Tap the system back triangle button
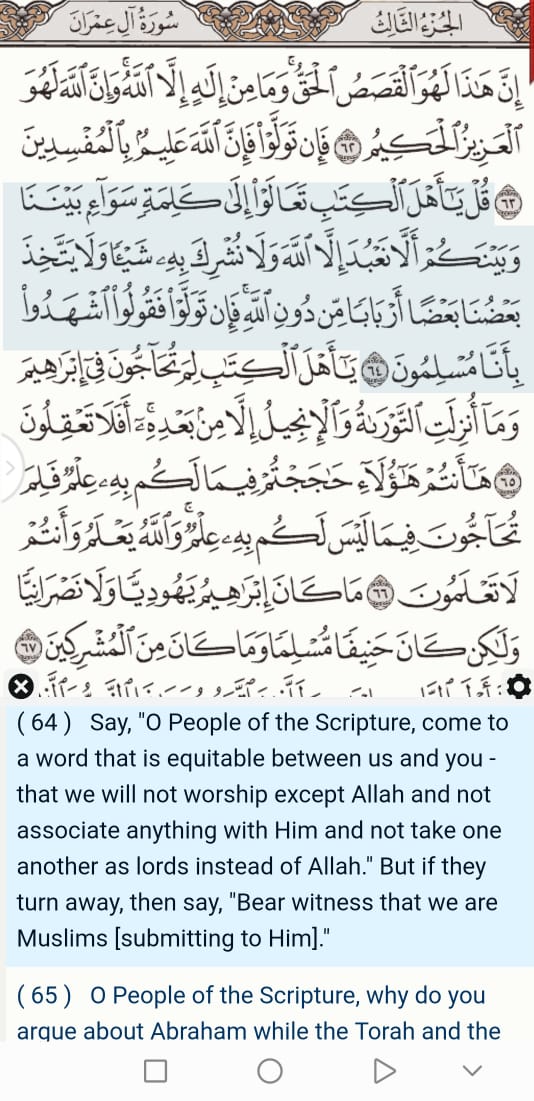 (x=383, y=1071)
